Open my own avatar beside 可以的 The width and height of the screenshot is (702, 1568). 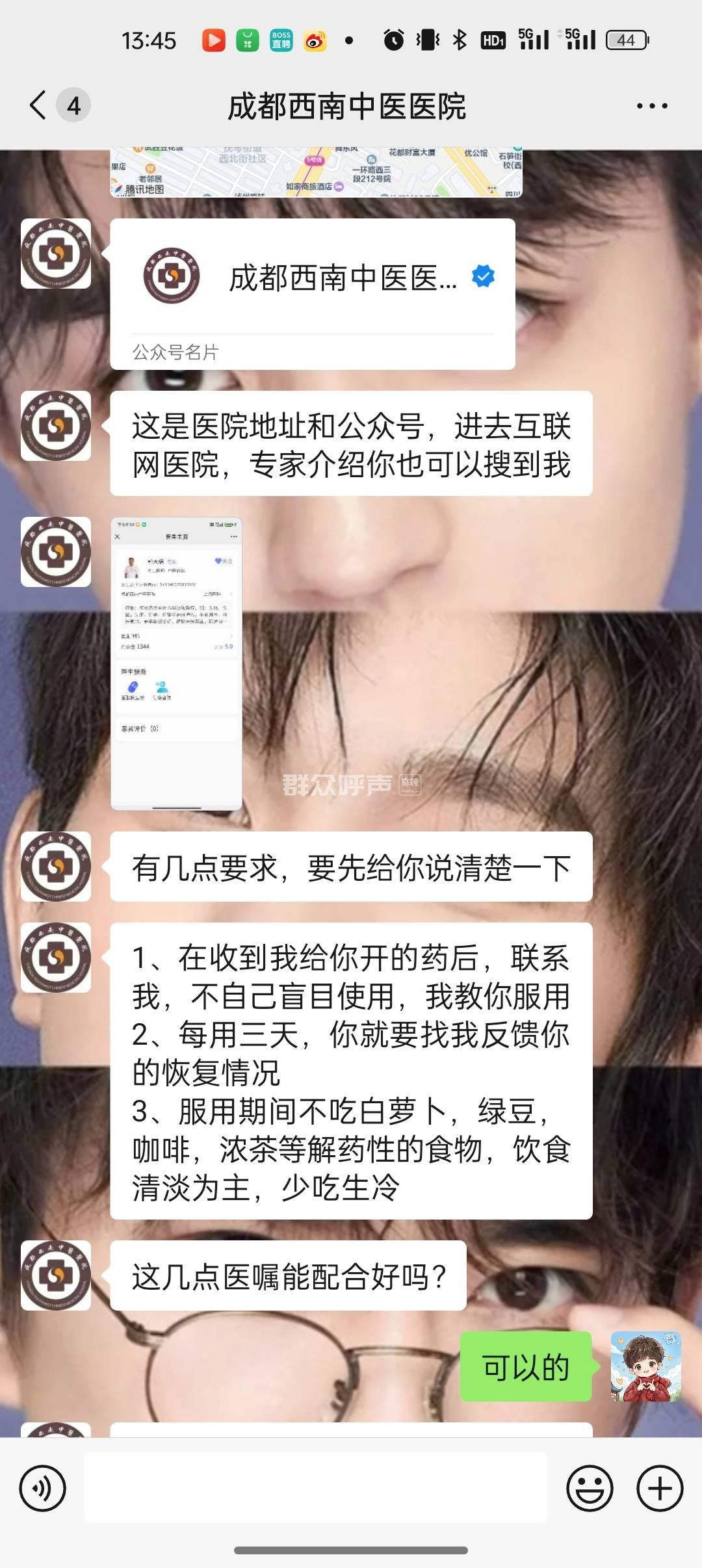click(645, 1366)
